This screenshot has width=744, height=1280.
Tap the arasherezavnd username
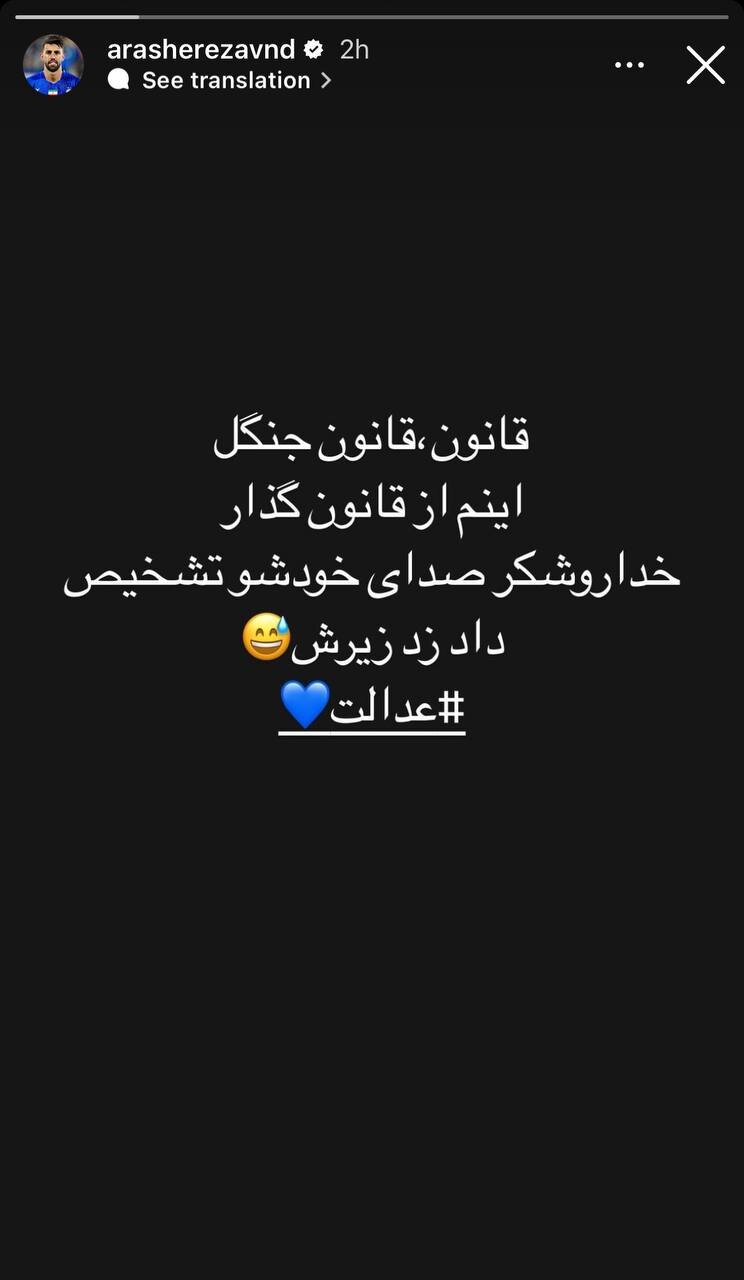[201, 49]
